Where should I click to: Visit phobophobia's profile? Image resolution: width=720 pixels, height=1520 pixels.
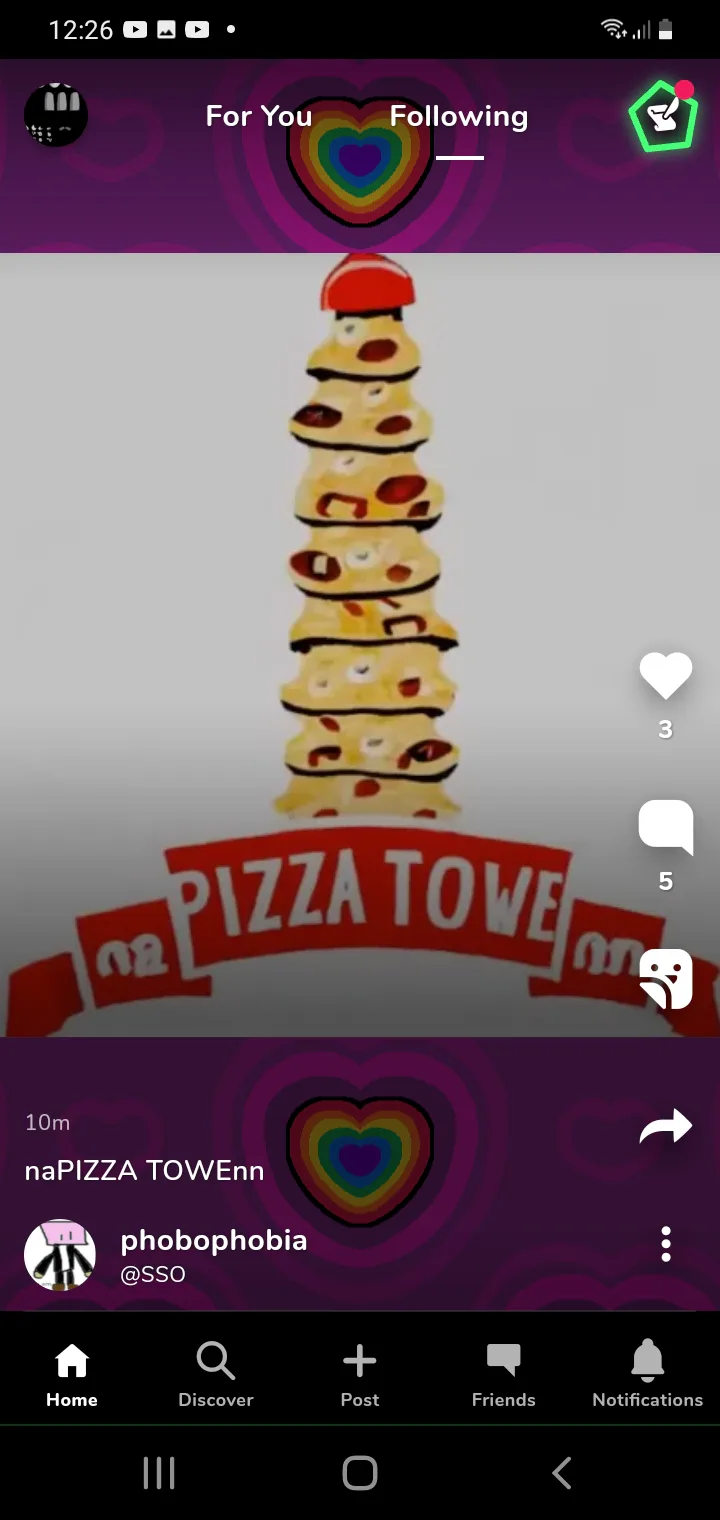click(60, 1254)
